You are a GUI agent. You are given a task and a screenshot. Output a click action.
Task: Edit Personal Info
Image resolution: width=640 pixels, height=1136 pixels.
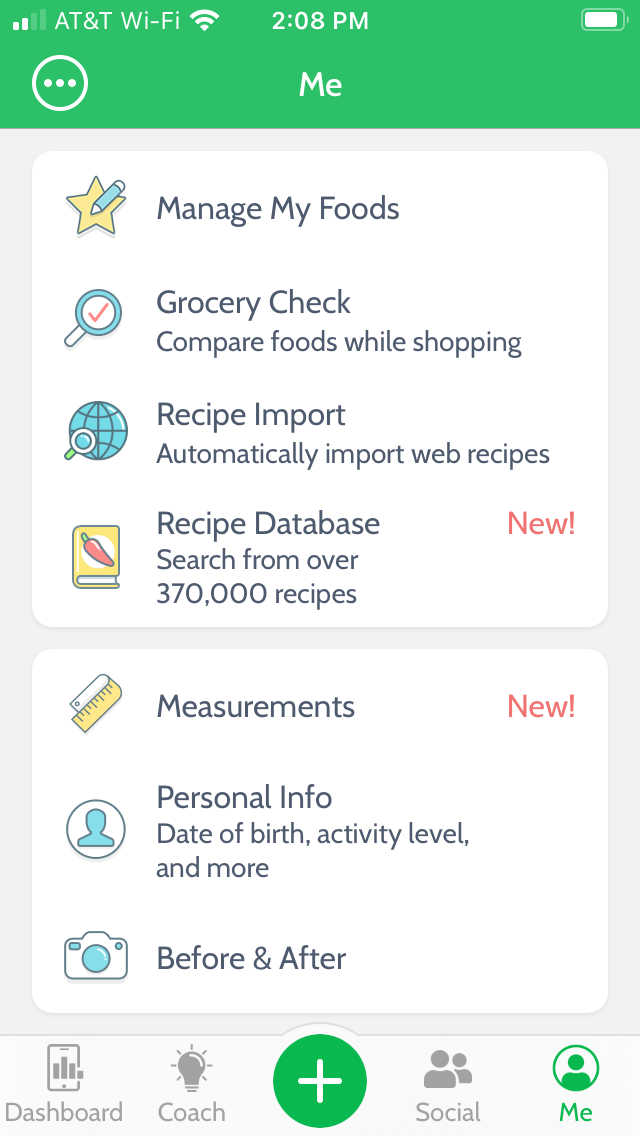320,830
